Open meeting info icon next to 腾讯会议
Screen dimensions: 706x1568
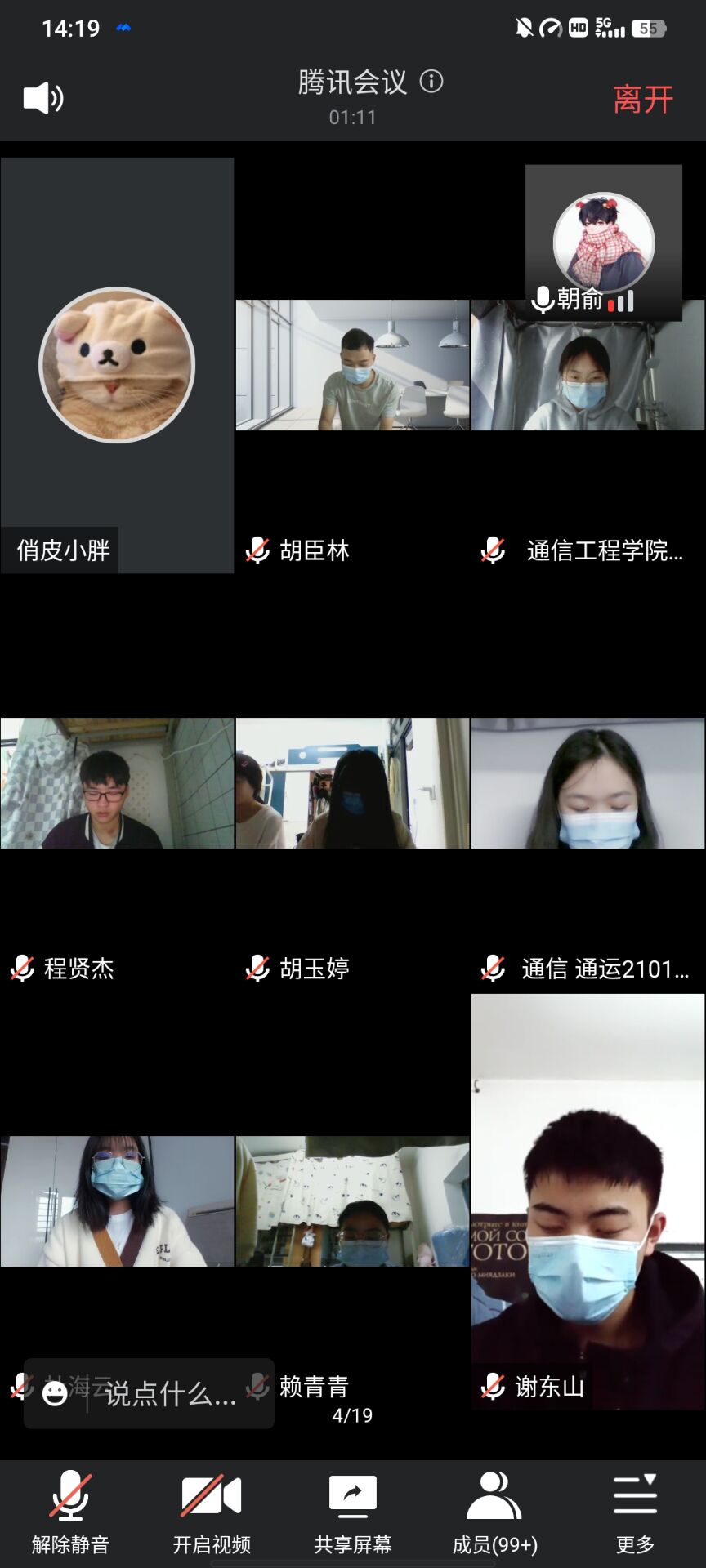[x=431, y=82]
